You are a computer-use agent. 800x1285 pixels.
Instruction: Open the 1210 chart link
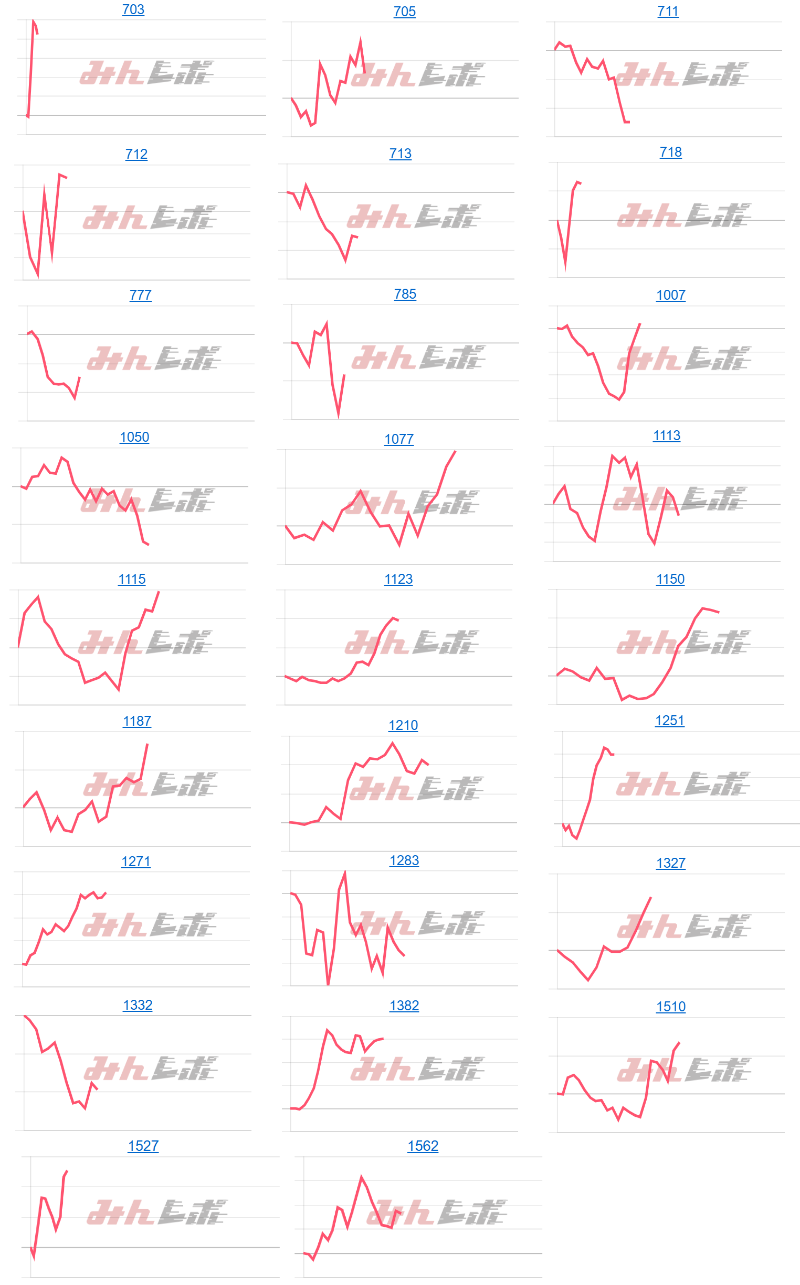tap(403, 725)
